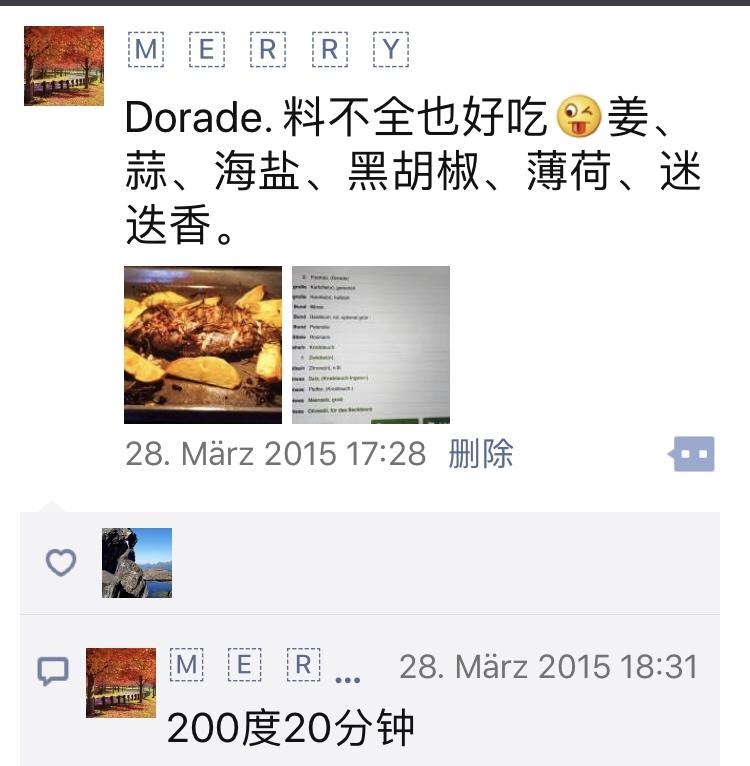Tap 删除 to delete the post
The height and width of the screenshot is (766, 750).
[481, 454]
